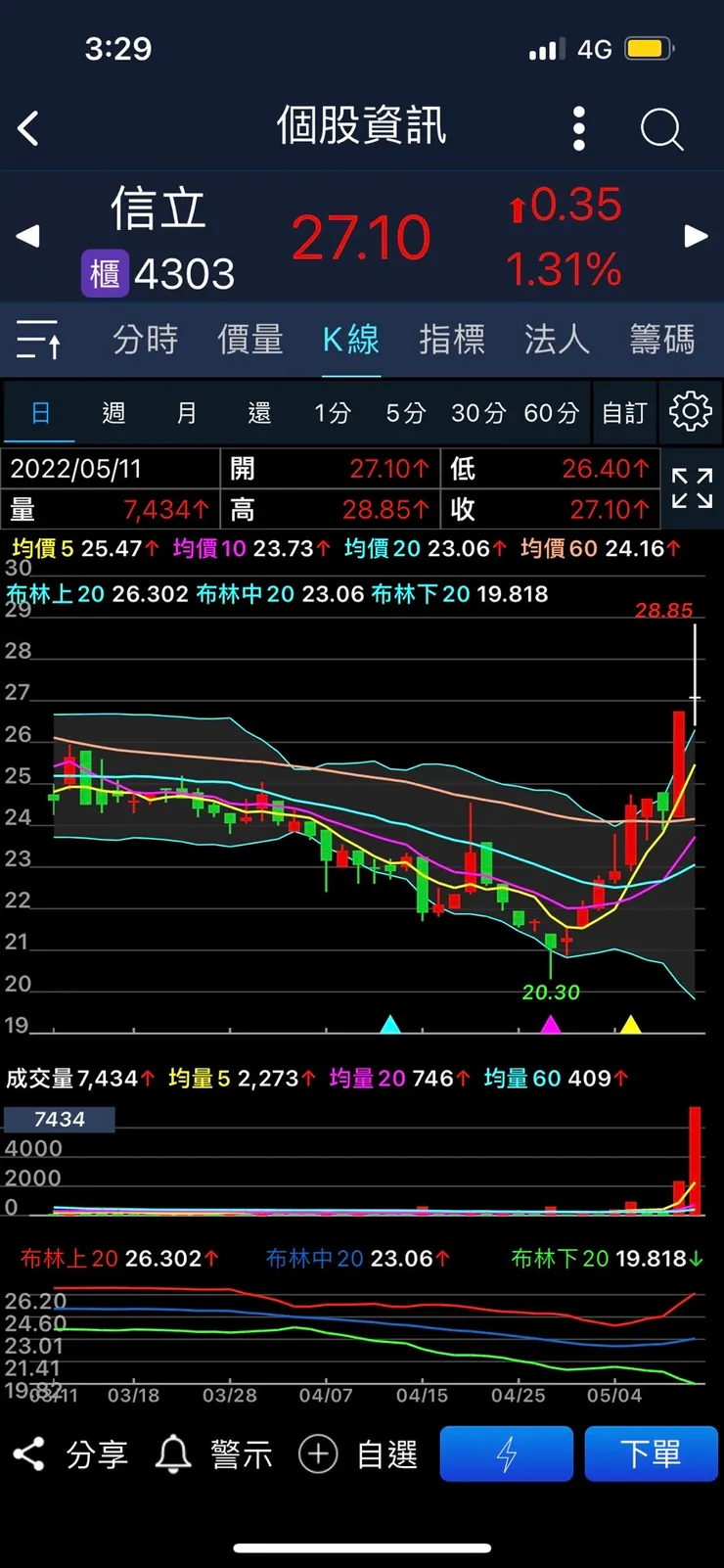Place an order with 下單
Image resolution: width=724 pixels, height=1568 pixels.
(651, 1454)
